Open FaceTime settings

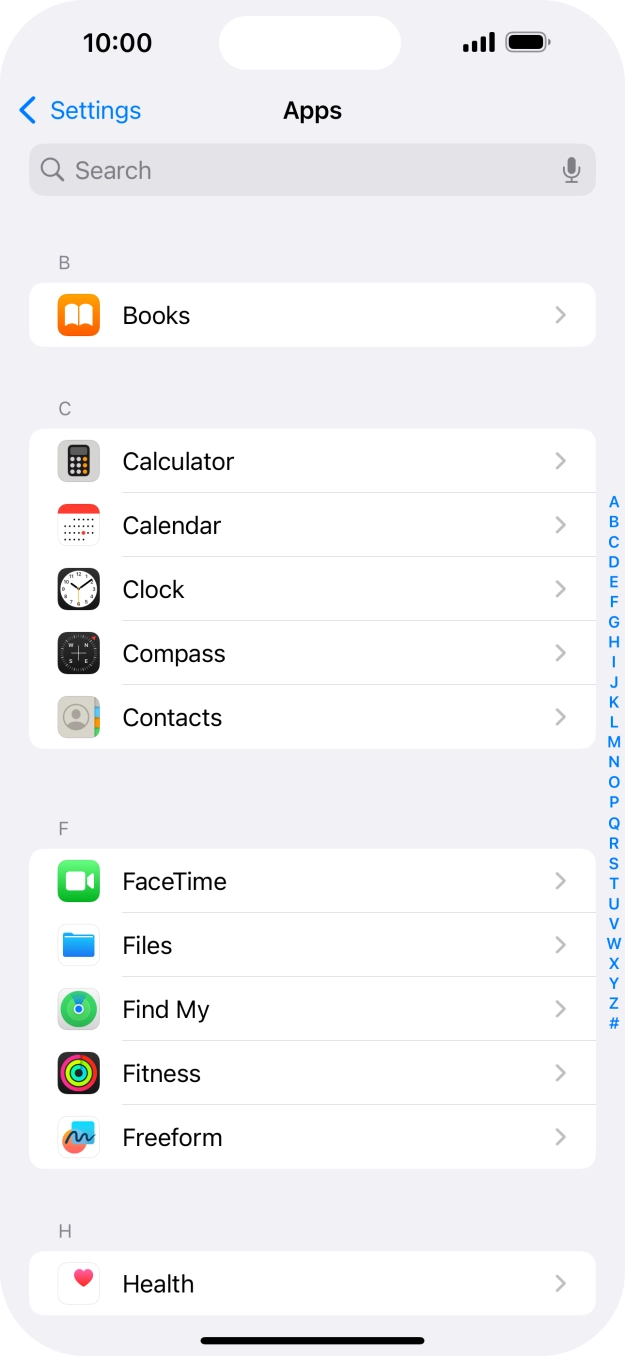[x=312, y=881]
